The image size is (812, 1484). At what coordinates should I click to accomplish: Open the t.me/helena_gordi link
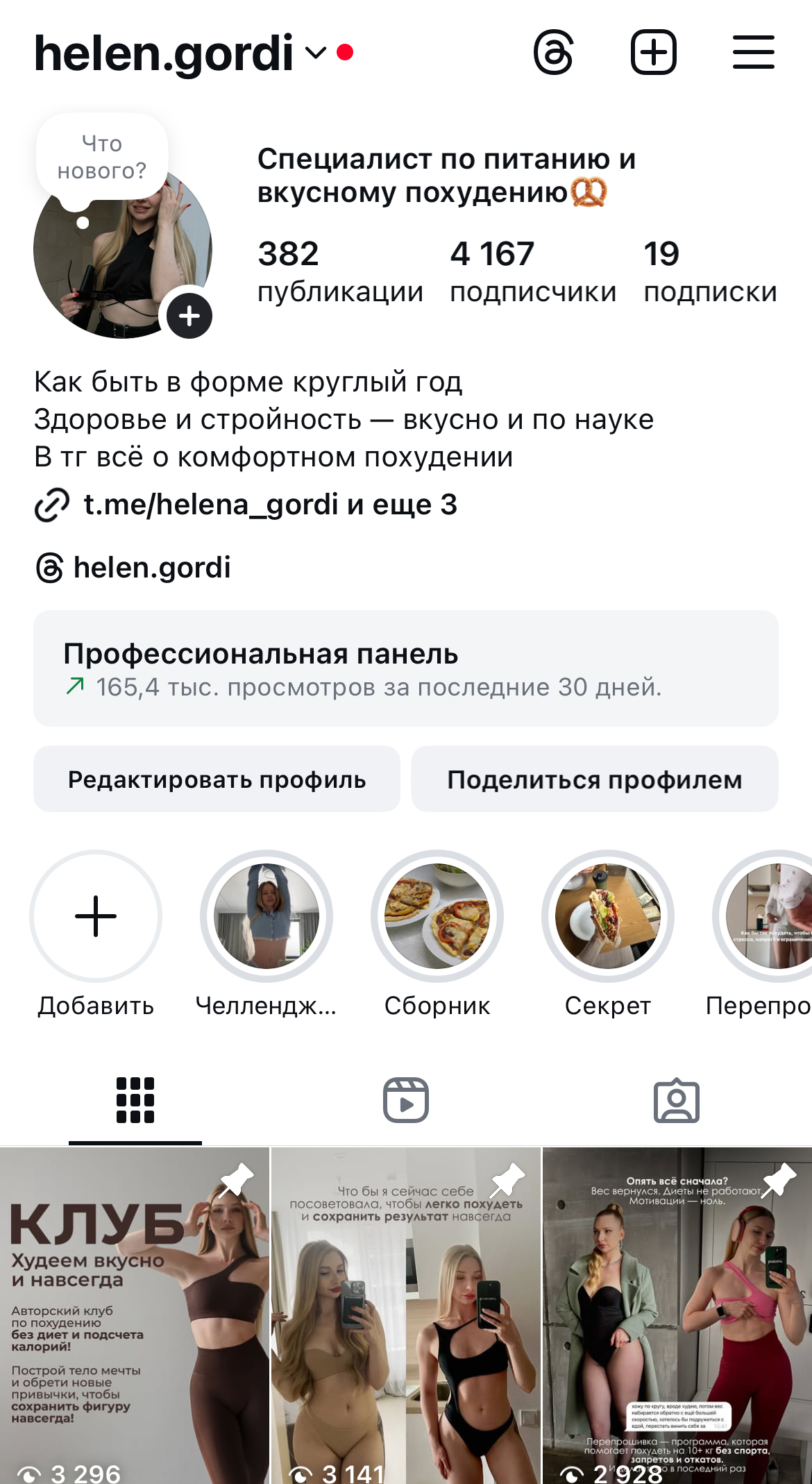coord(246,505)
